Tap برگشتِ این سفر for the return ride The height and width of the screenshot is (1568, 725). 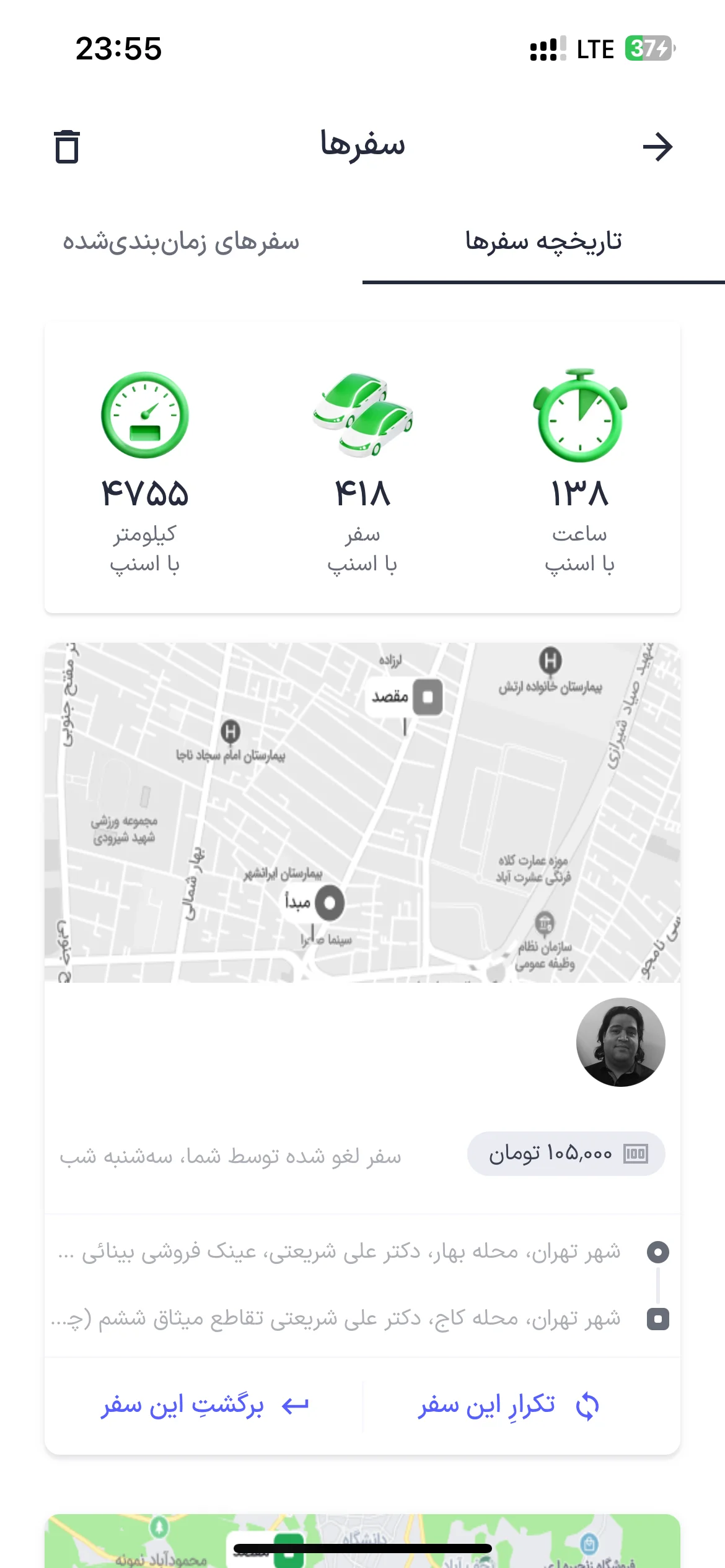coord(204,1406)
